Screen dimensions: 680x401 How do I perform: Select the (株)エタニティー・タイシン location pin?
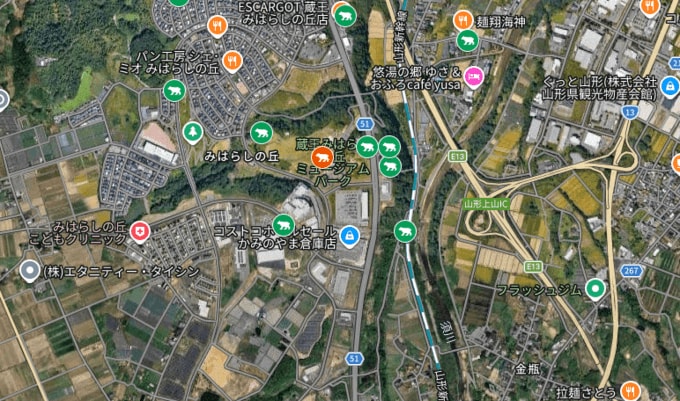click(x=30, y=271)
